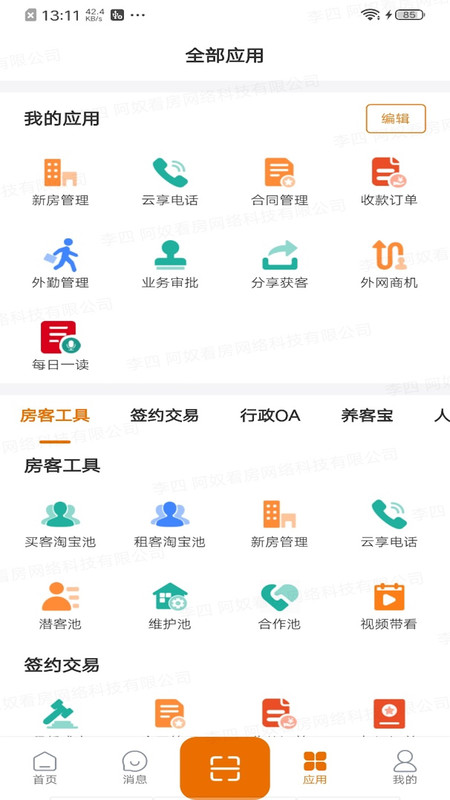Tap the 编辑 button in 我的应用

[395, 118]
